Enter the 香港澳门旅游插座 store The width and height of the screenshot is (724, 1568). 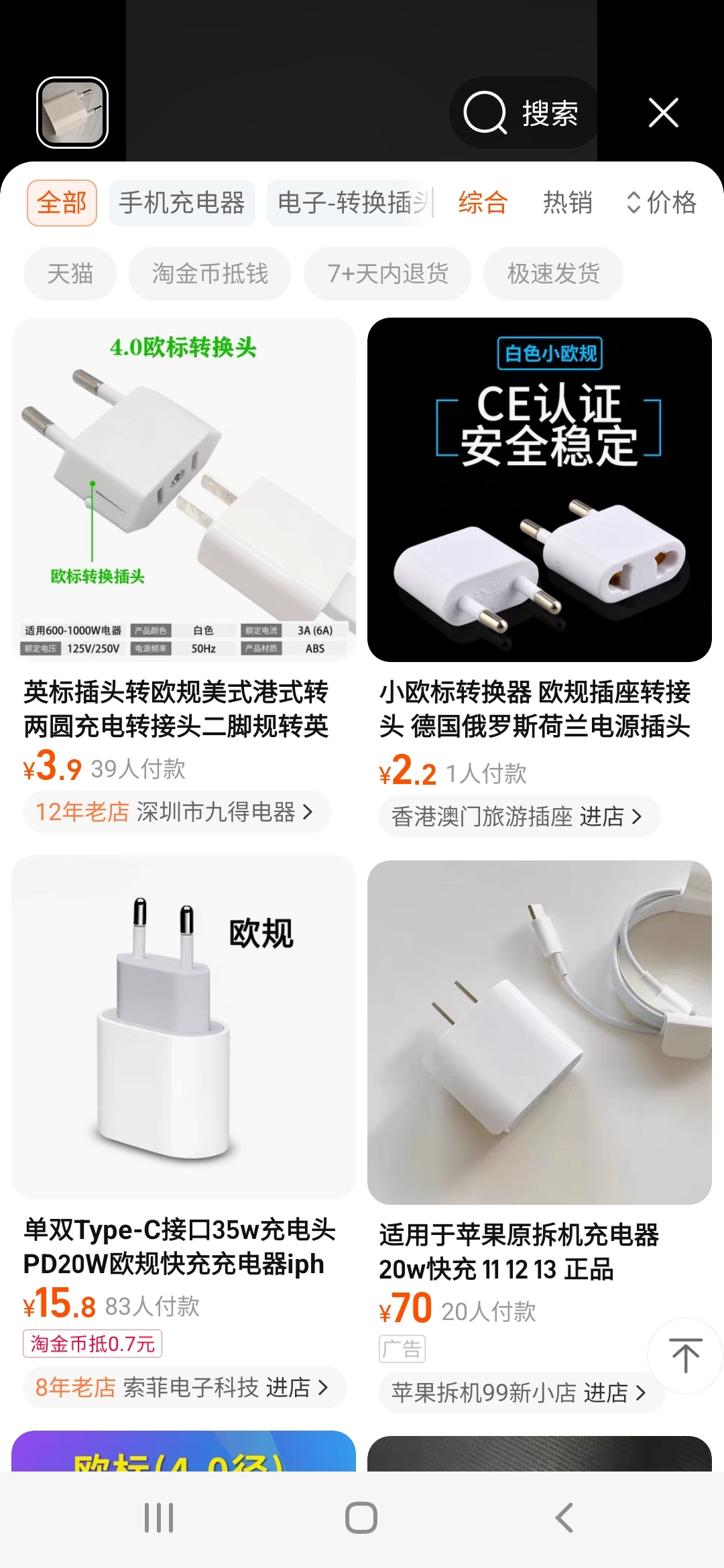[x=518, y=817]
